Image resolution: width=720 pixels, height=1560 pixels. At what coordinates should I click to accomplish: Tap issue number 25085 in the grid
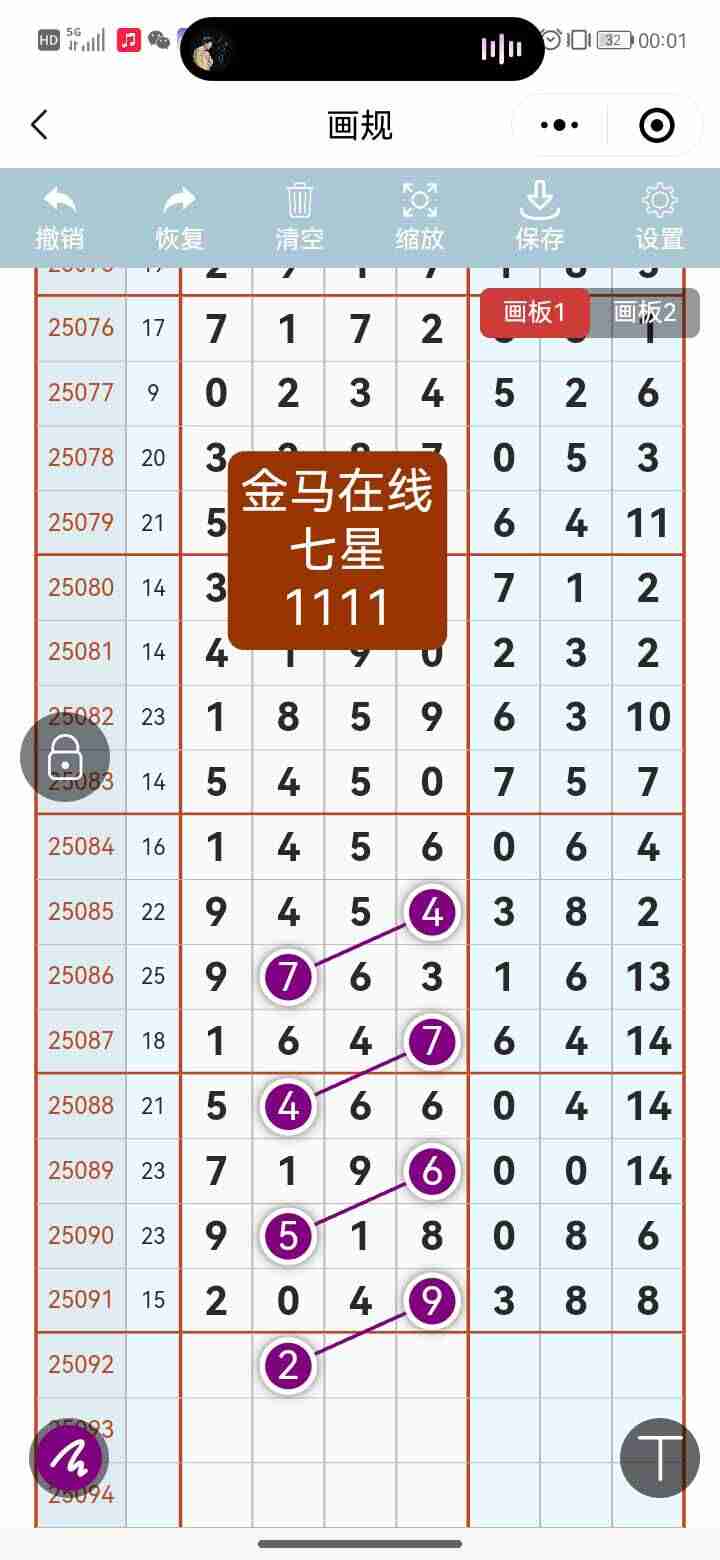coord(79,911)
